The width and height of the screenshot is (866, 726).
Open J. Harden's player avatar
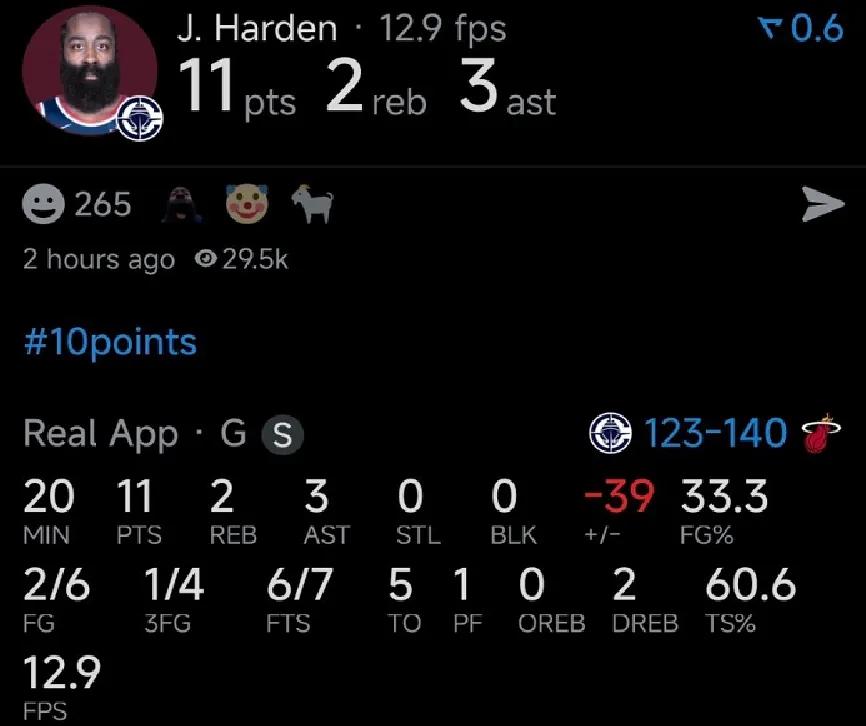[x=88, y=72]
